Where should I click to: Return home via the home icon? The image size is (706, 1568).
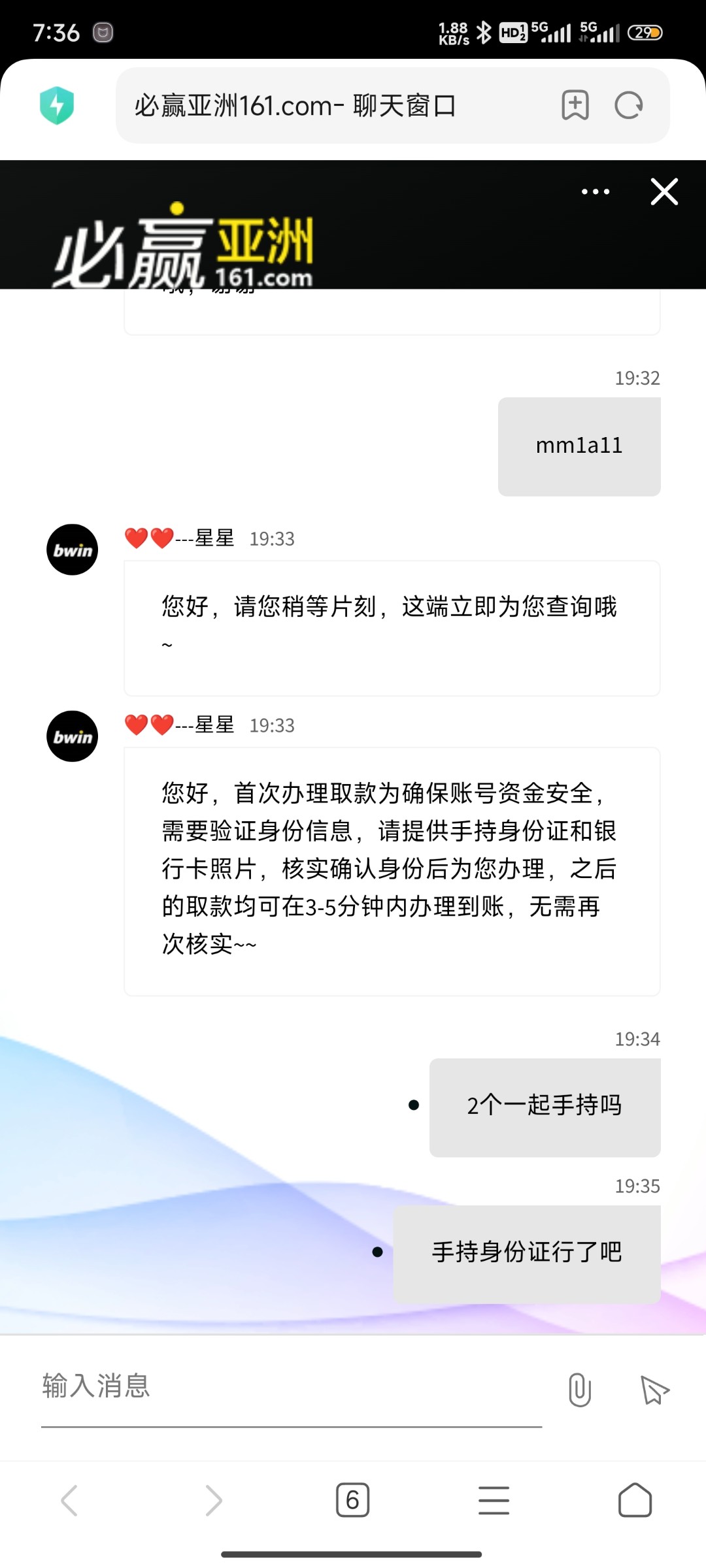click(635, 1500)
